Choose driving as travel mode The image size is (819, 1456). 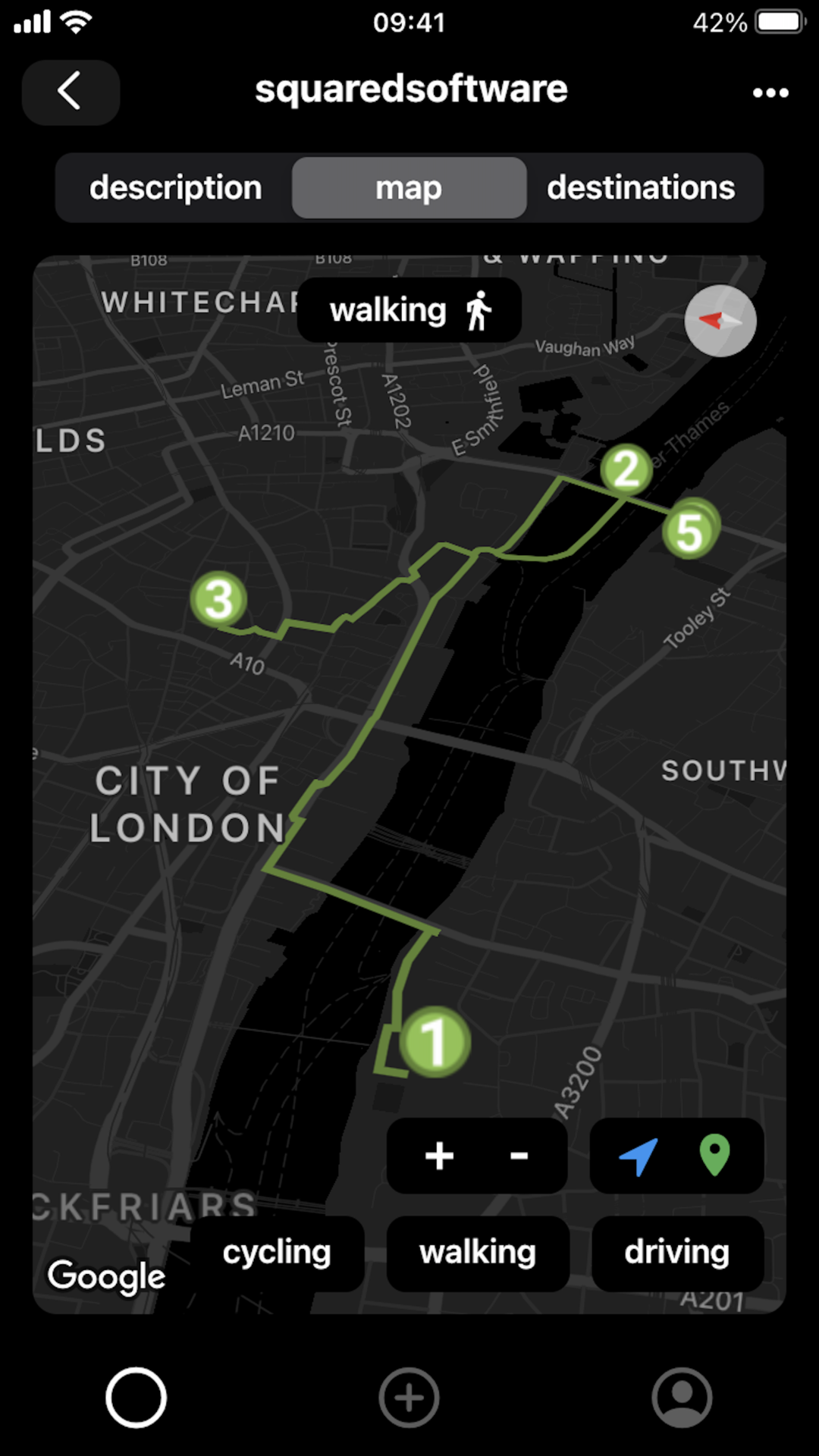676,1253
